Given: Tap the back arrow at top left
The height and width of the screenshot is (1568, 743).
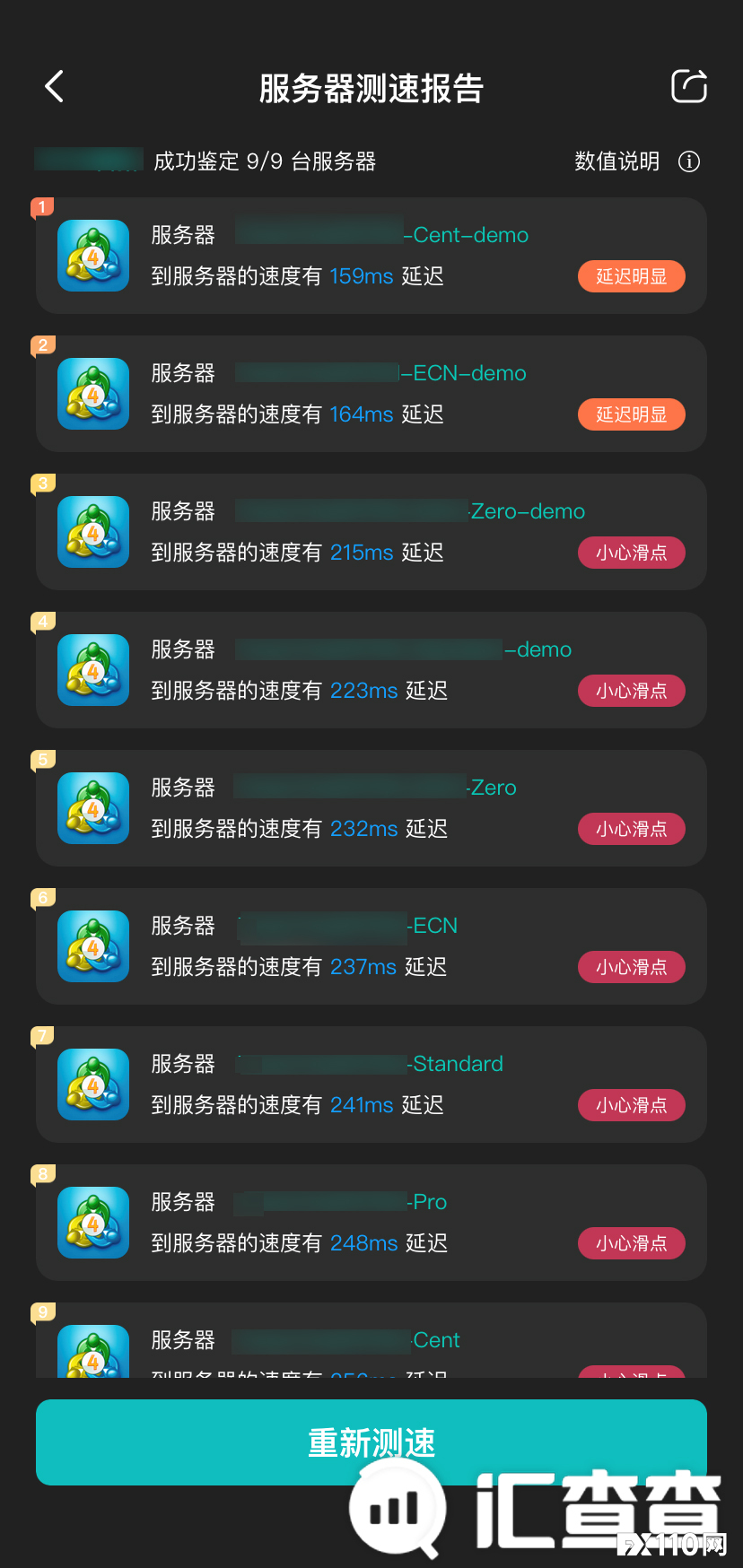Looking at the screenshot, I should pyautogui.click(x=53, y=86).
